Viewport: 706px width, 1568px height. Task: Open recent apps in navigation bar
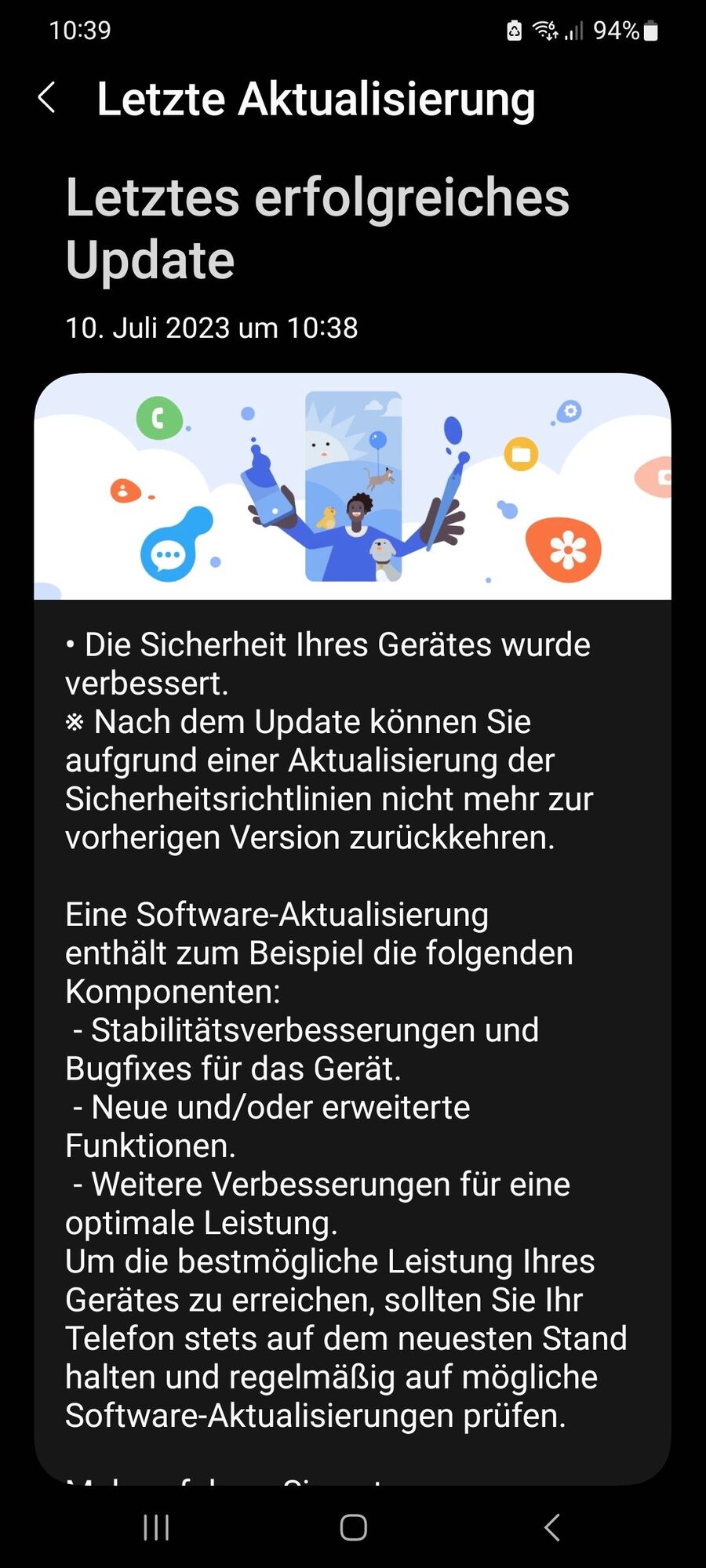[156, 1527]
